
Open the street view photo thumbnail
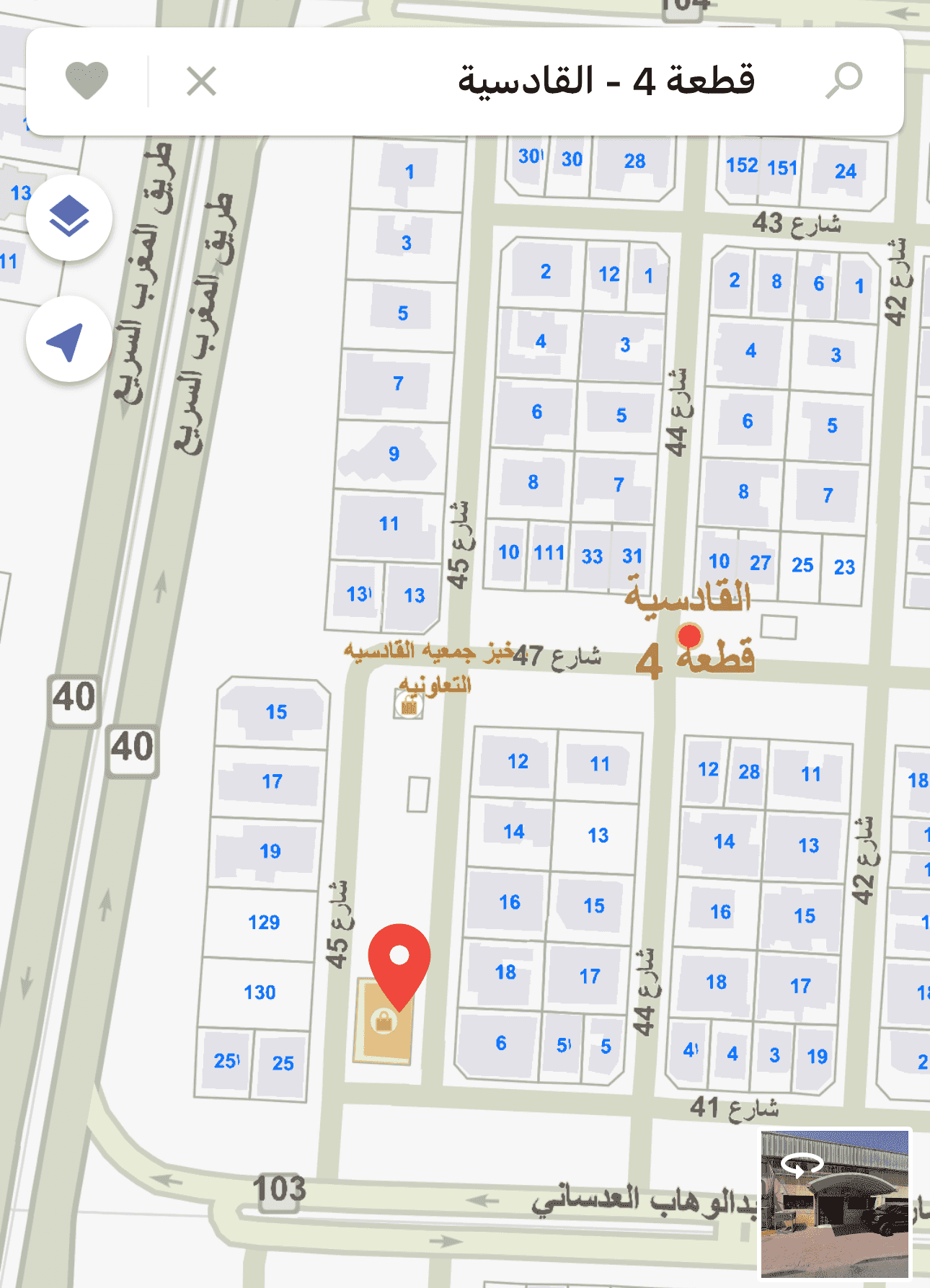835,1204
